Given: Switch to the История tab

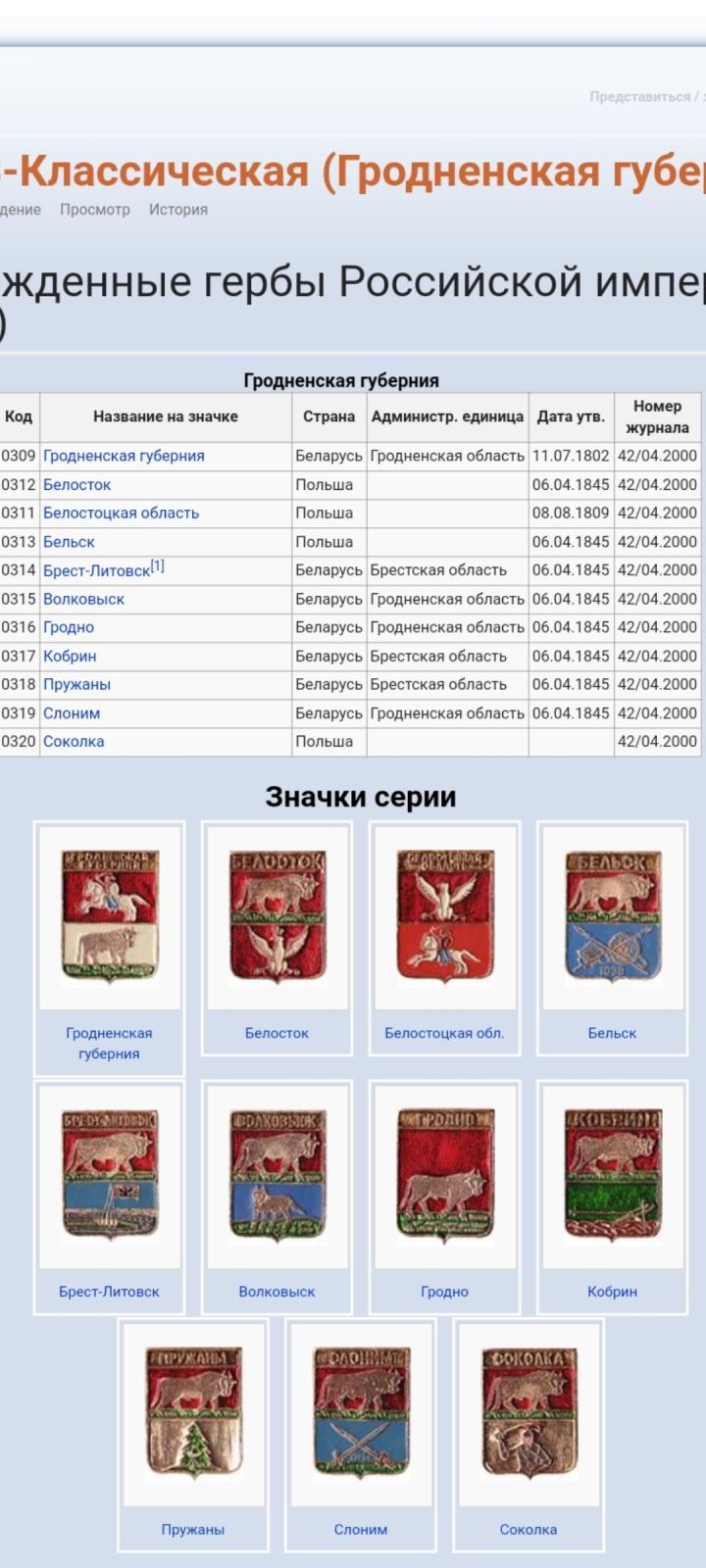Looking at the screenshot, I should (x=178, y=209).
